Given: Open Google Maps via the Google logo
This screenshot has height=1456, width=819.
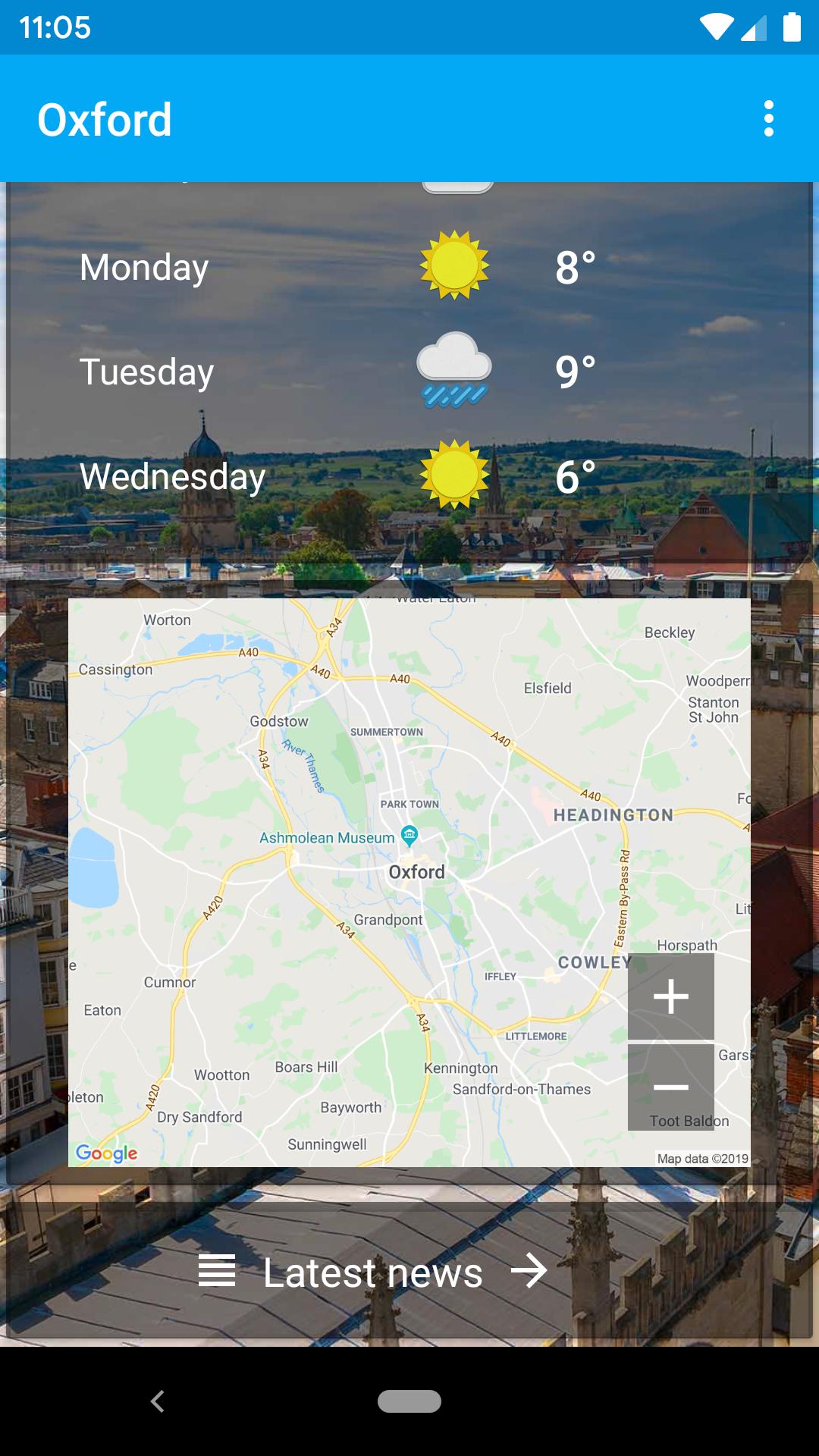Looking at the screenshot, I should pos(106,1153).
